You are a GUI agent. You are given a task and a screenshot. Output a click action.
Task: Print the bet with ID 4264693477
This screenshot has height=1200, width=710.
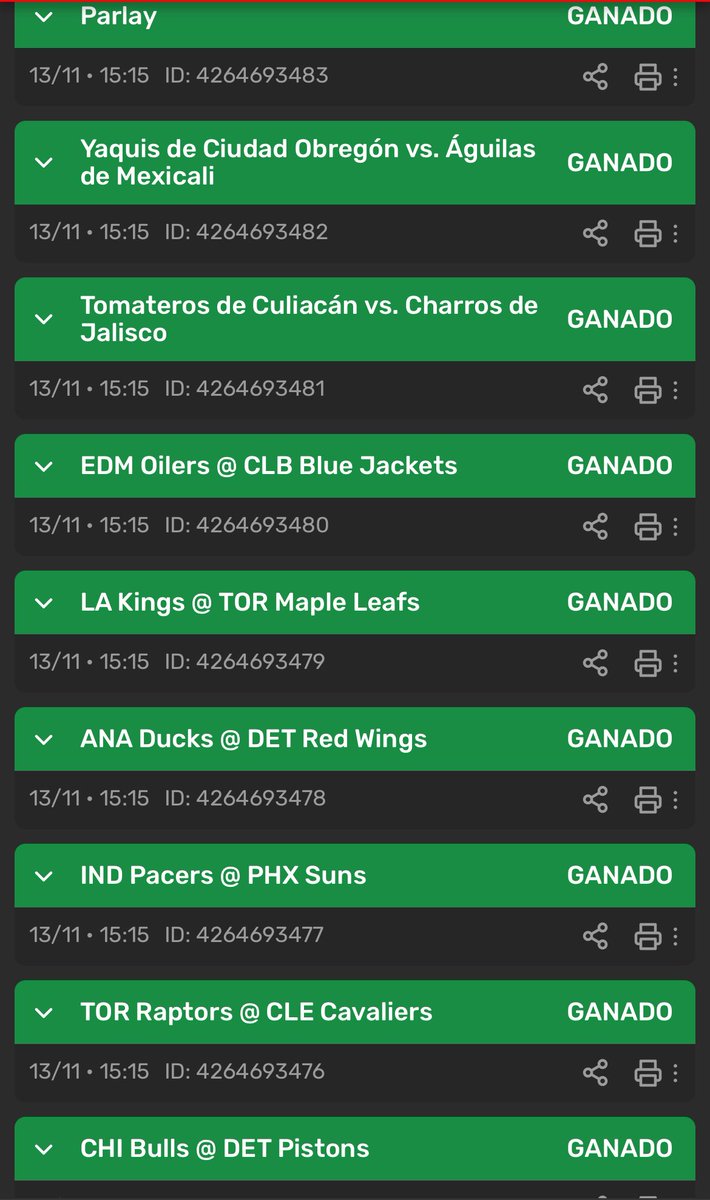pyautogui.click(x=648, y=936)
